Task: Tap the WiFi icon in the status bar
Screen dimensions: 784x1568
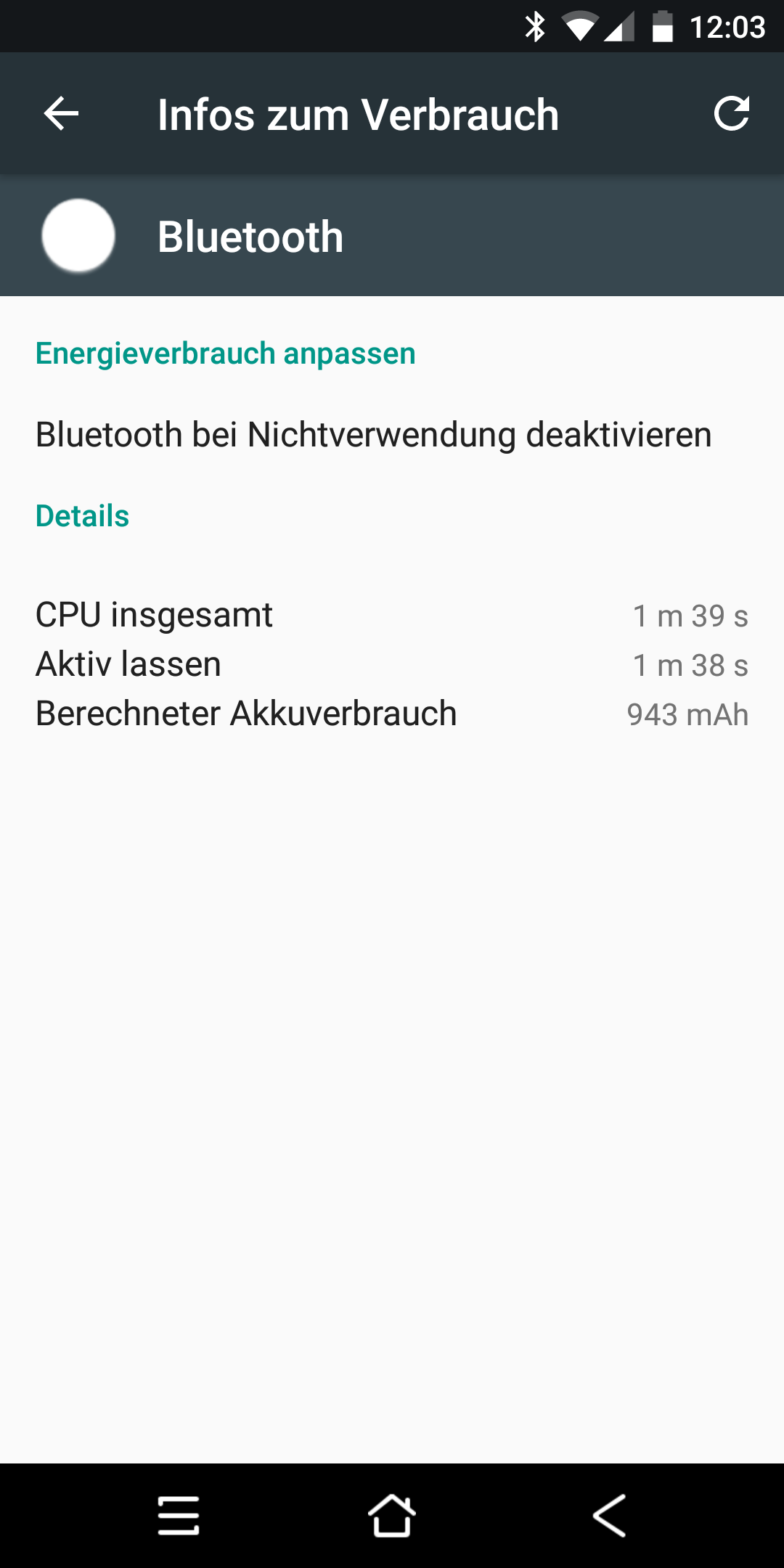Action: [x=581, y=26]
